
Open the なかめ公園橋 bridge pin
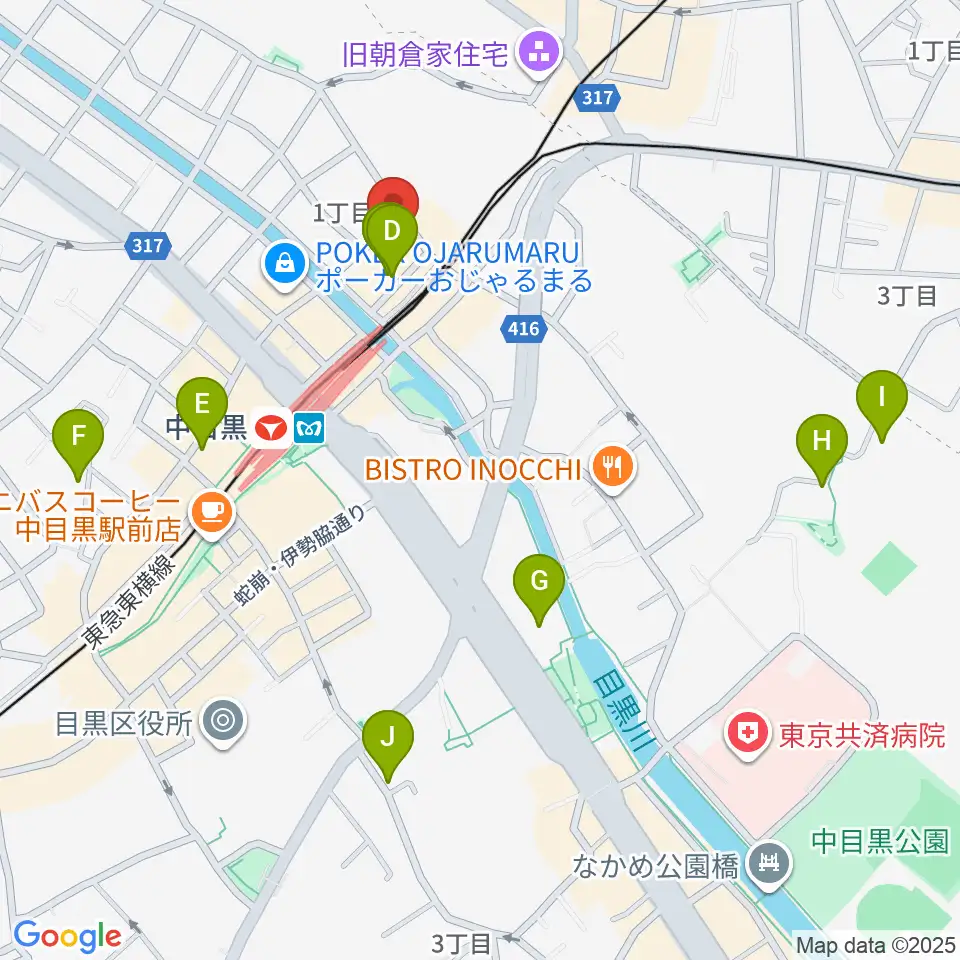pos(770,865)
